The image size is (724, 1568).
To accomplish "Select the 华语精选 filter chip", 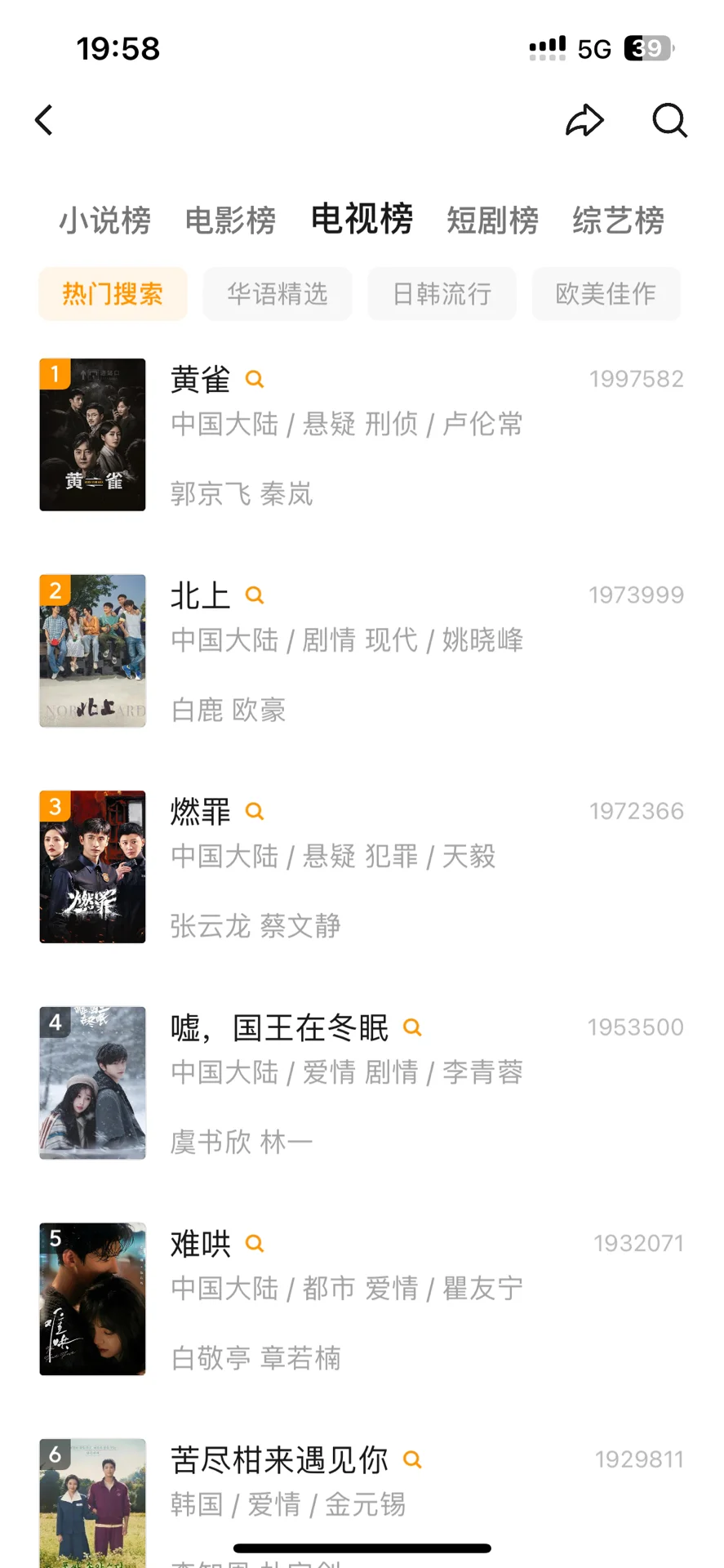I will pos(278,294).
